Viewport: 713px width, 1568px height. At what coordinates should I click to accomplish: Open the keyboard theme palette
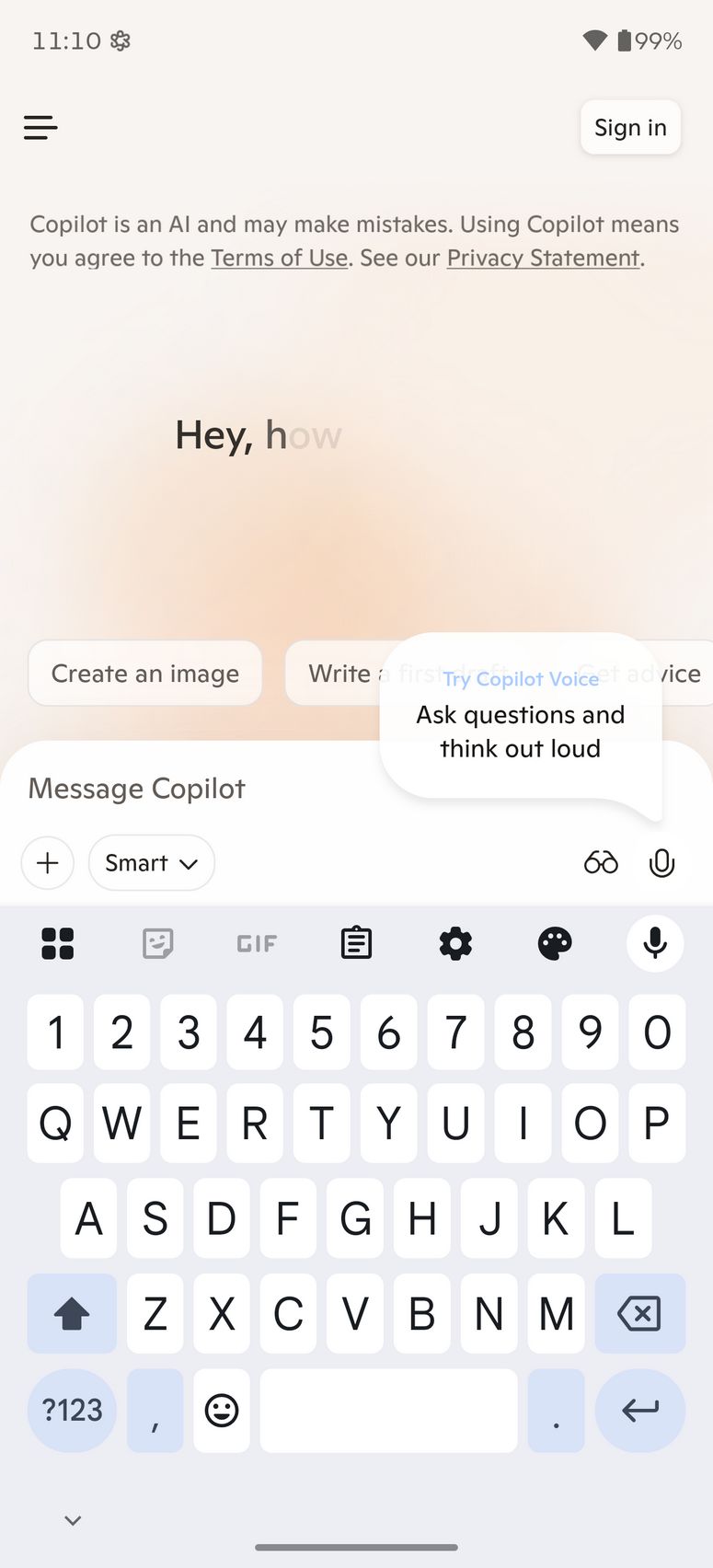click(555, 943)
